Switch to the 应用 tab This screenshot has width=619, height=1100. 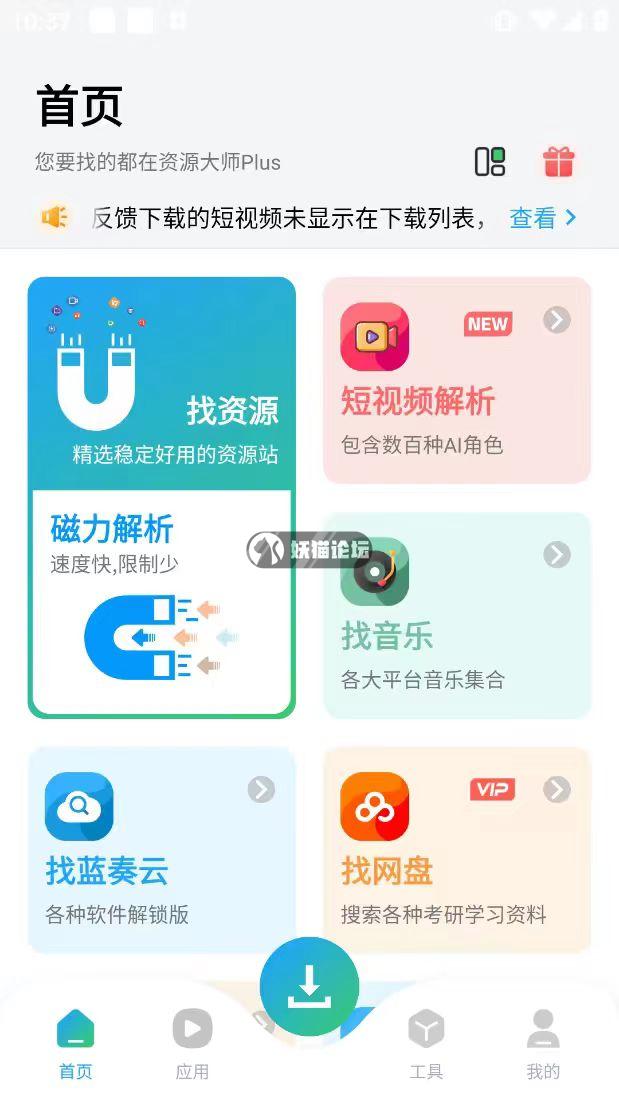(192, 1042)
